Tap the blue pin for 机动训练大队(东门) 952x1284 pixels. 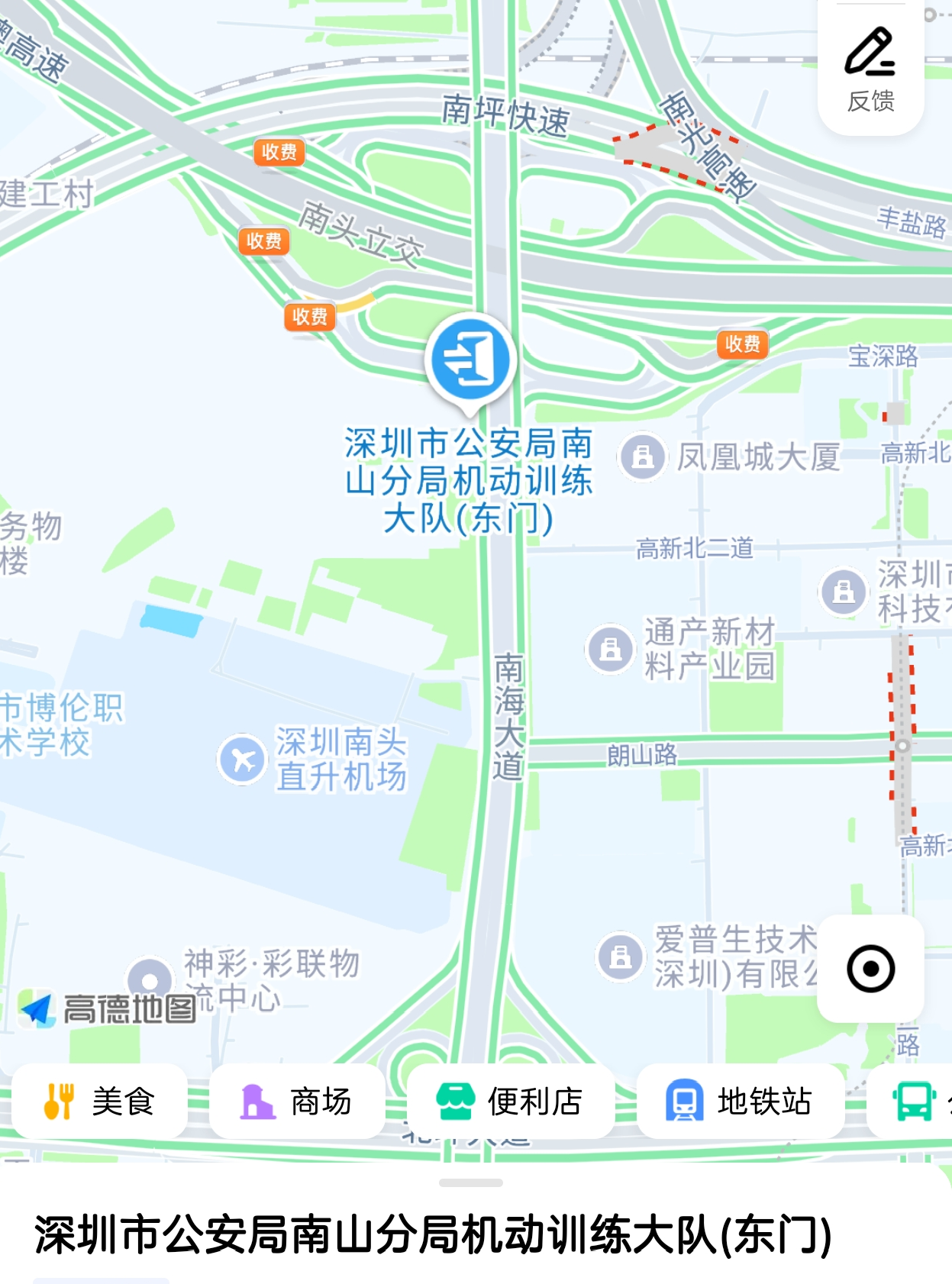coord(470,360)
